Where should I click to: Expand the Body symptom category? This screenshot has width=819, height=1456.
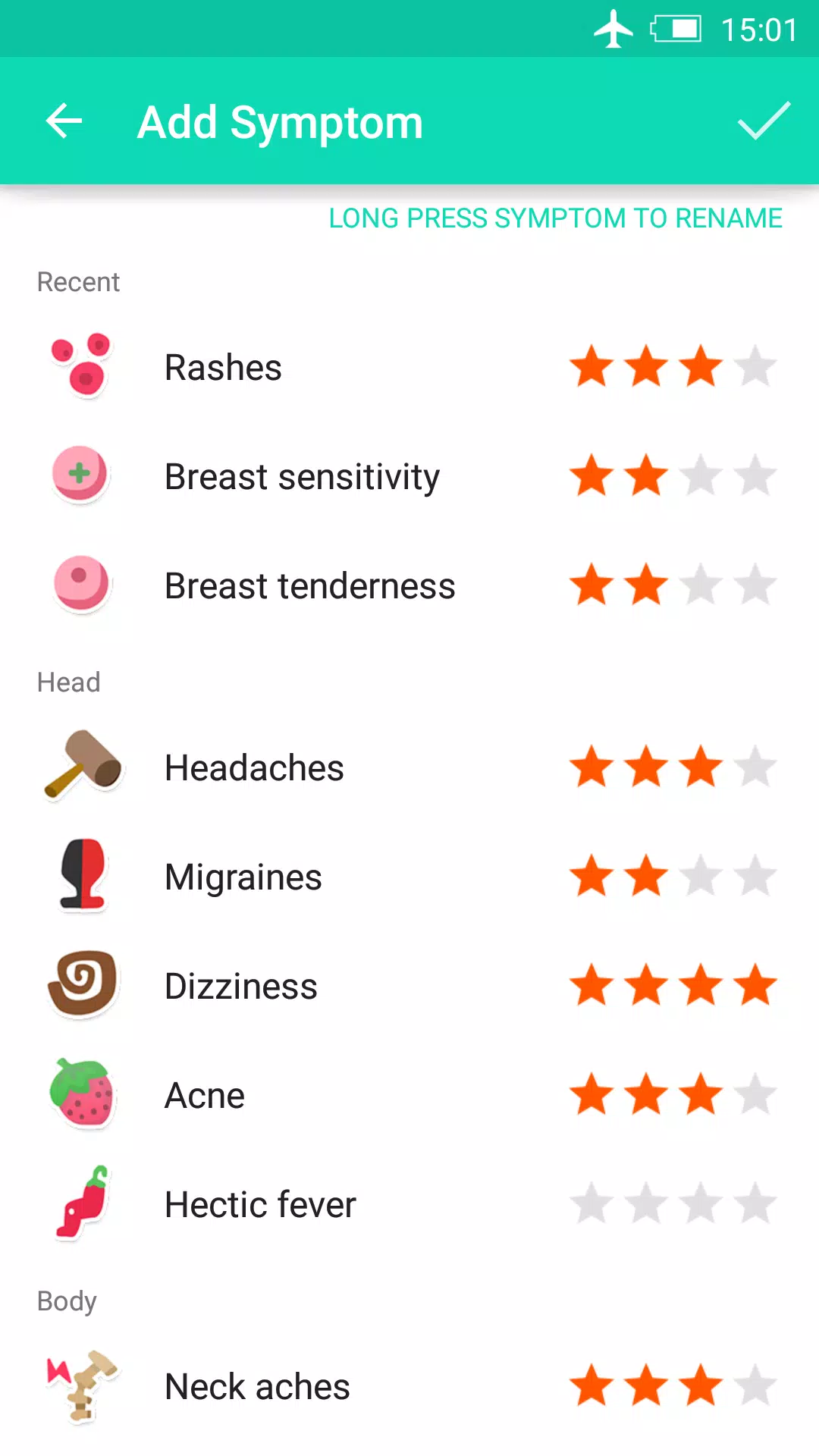[x=67, y=1301]
